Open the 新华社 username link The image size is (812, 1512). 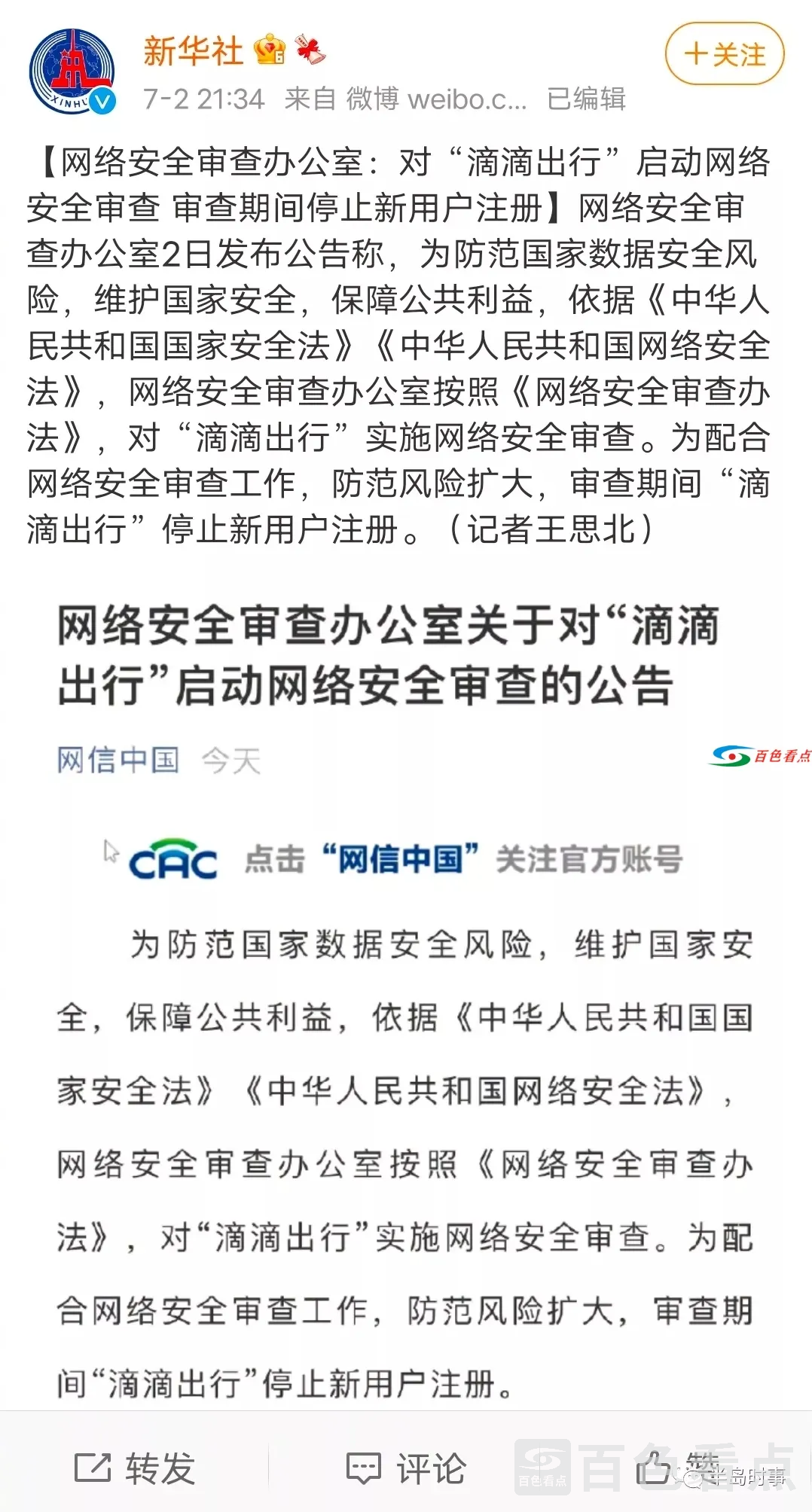(x=193, y=51)
